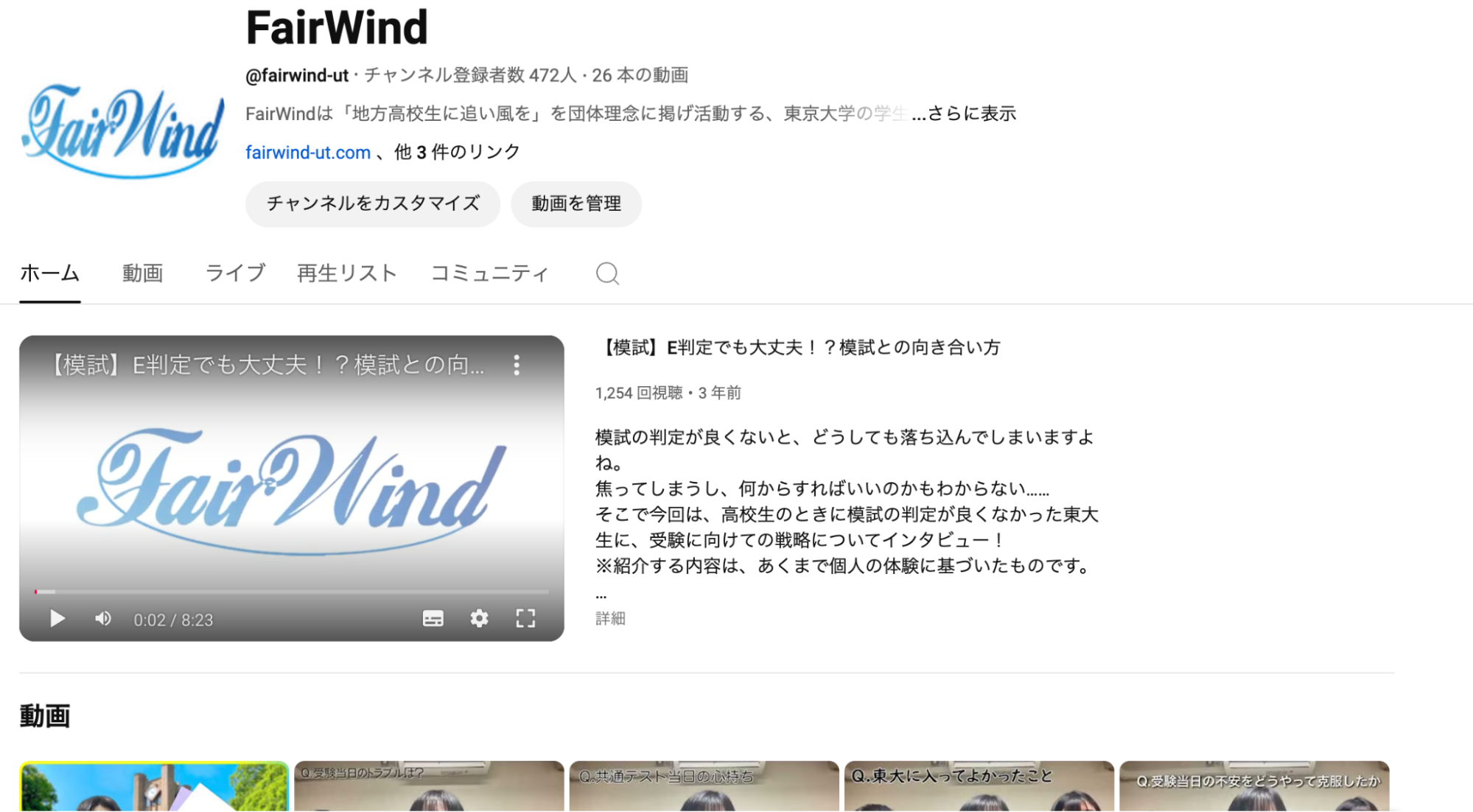The image size is (1473, 812).
Task: Tap チャンネルをカスタマイズ button
Action: click(373, 204)
